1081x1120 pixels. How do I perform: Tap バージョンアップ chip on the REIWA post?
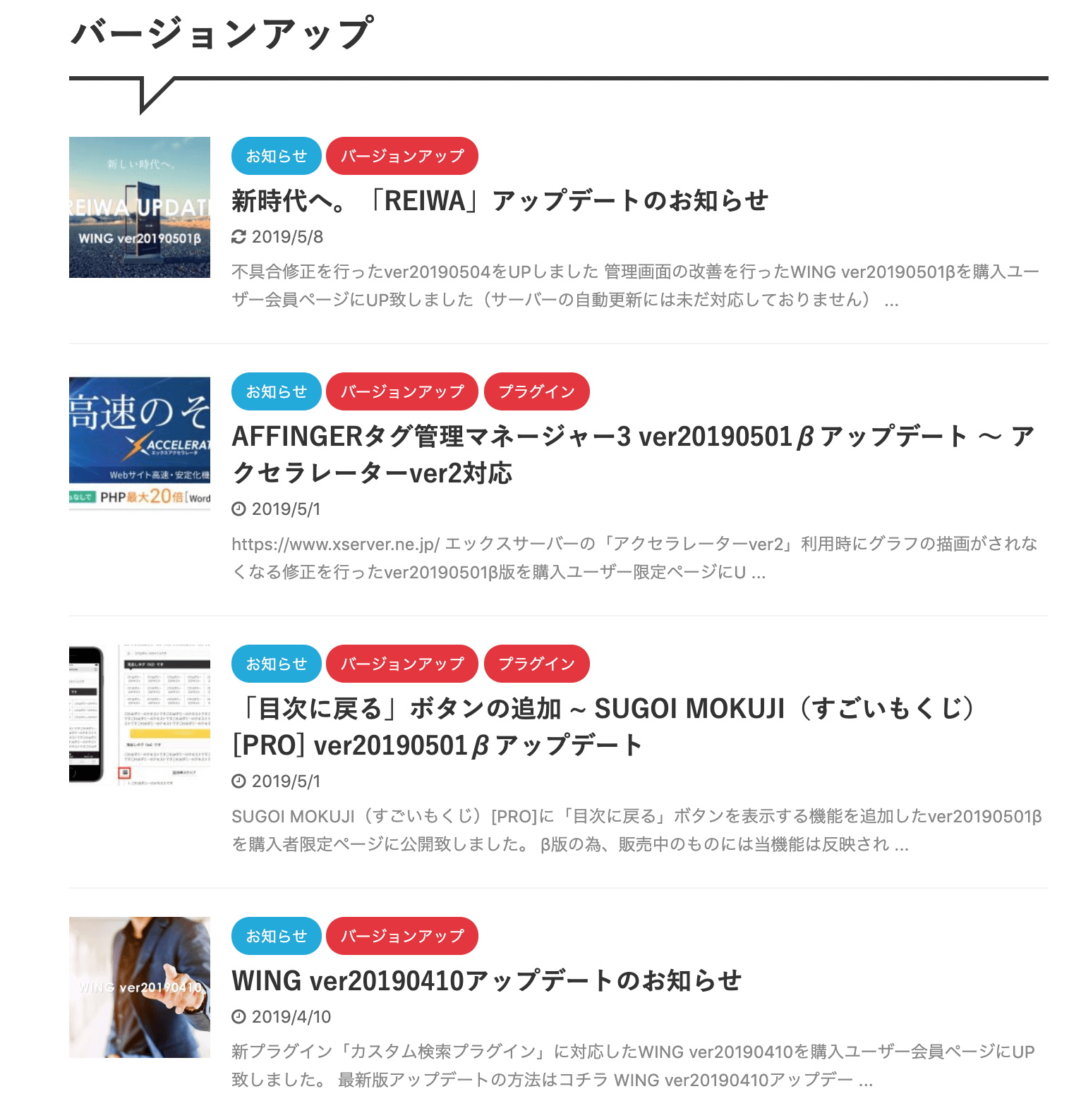(401, 156)
